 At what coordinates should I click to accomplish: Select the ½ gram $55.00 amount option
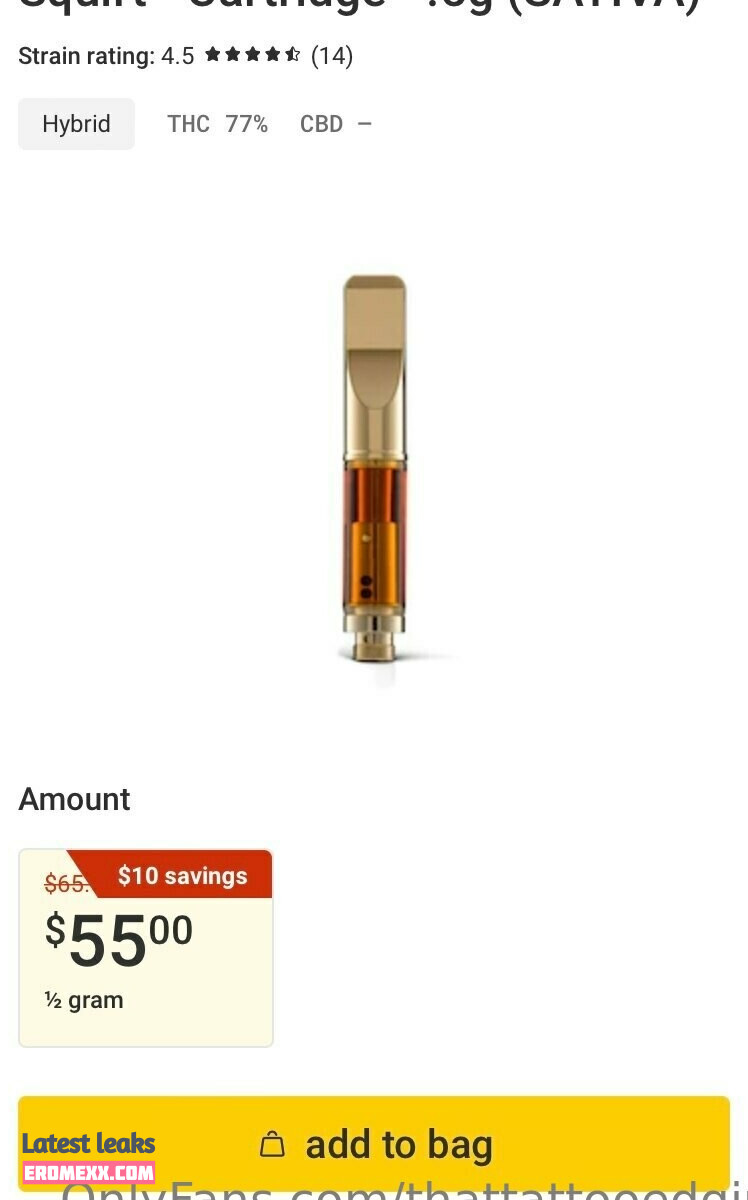click(146, 947)
